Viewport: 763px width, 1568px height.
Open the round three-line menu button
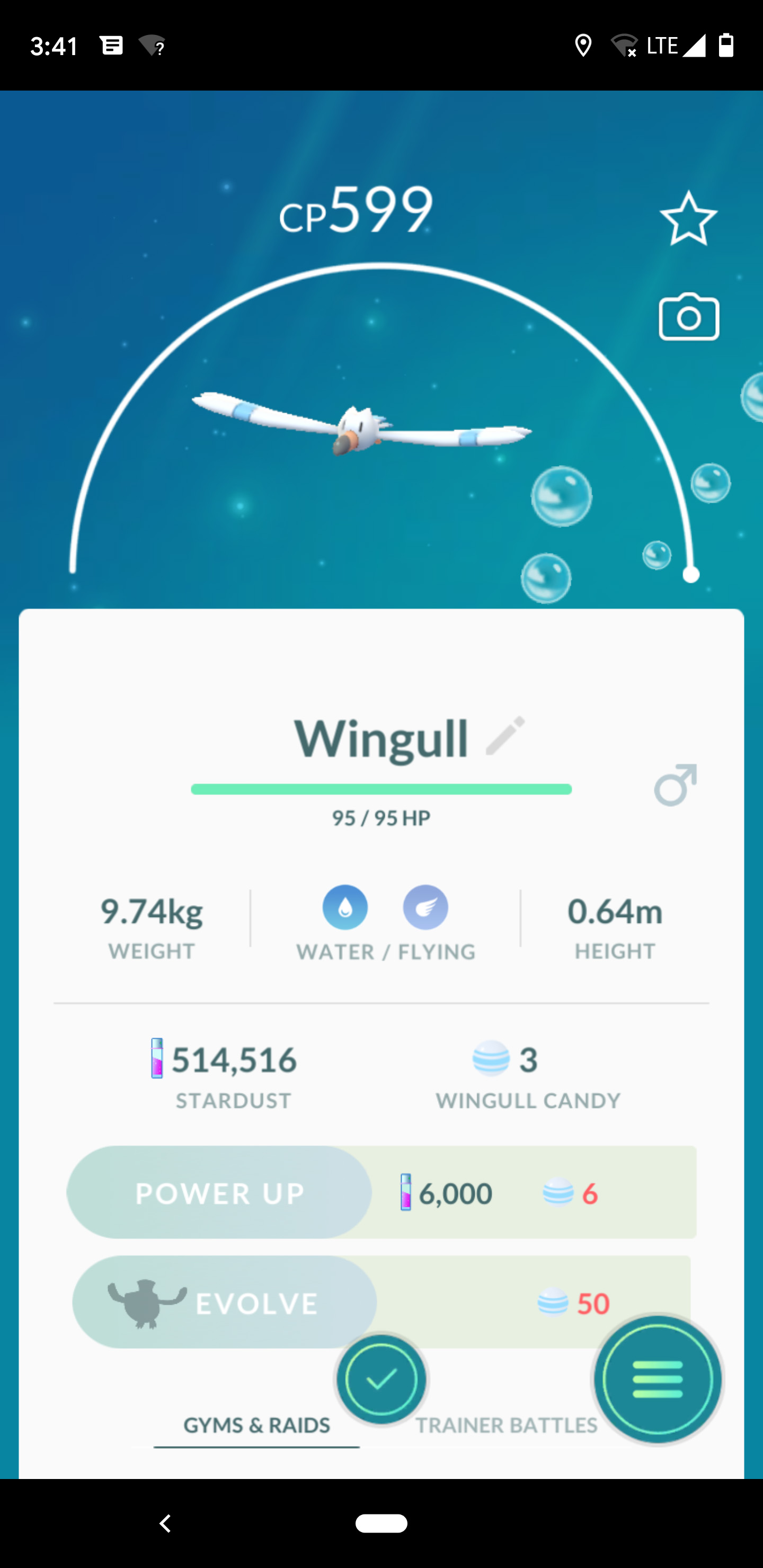point(658,1379)
